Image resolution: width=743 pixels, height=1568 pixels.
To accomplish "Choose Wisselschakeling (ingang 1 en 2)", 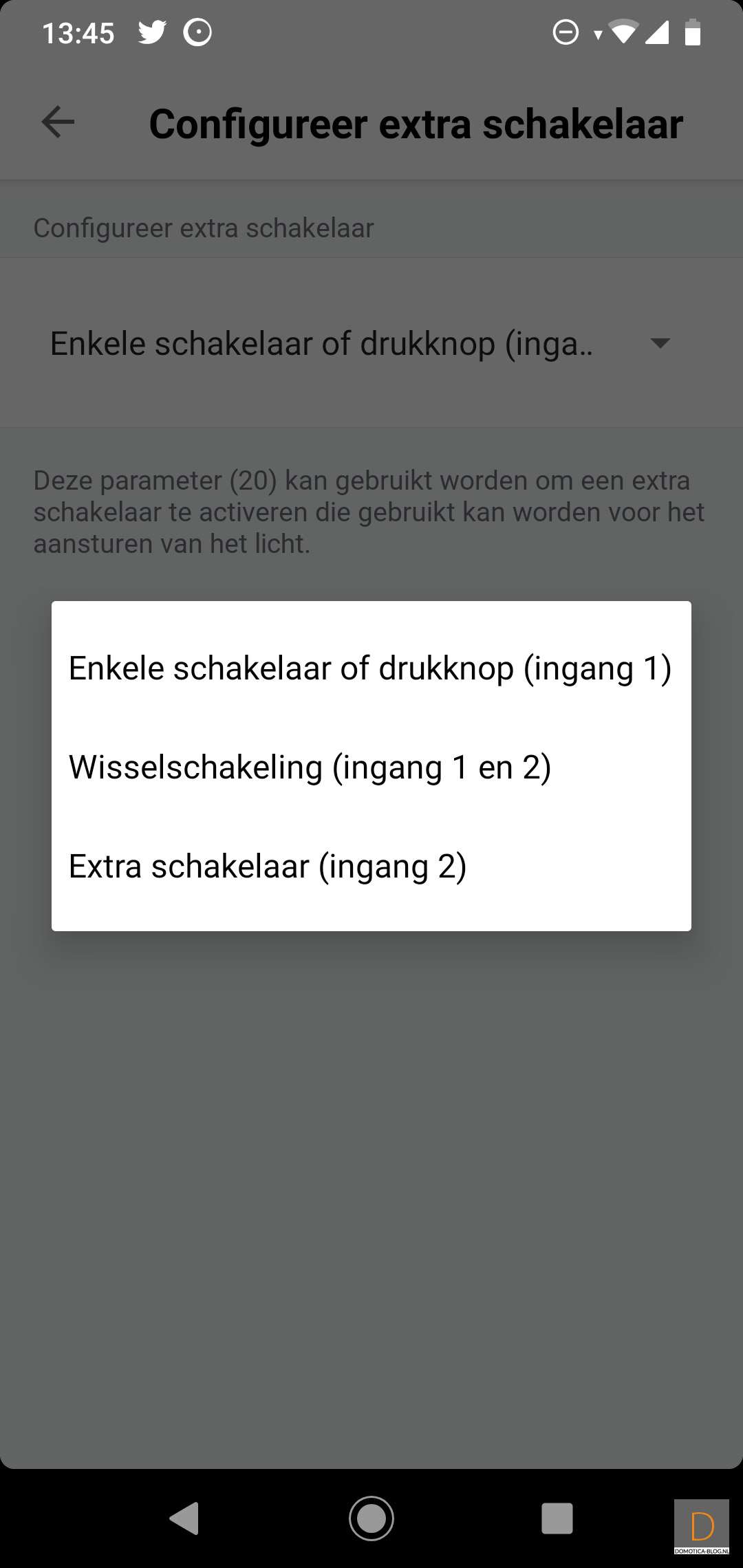I will [x=310, y=767].
